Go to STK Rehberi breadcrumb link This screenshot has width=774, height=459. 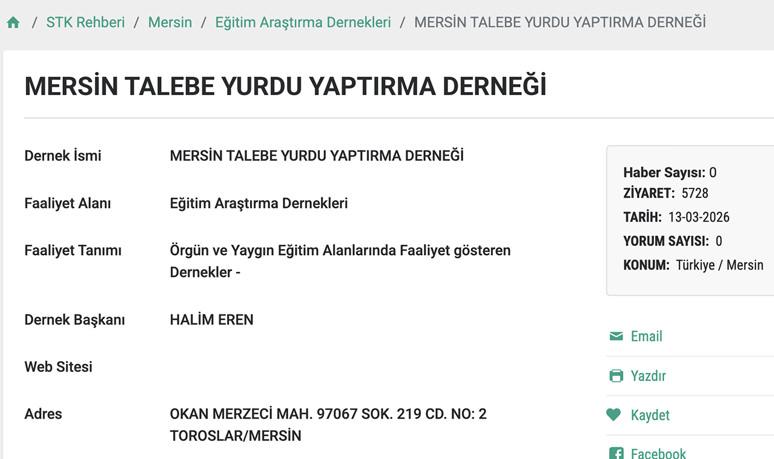pos(85,22)
